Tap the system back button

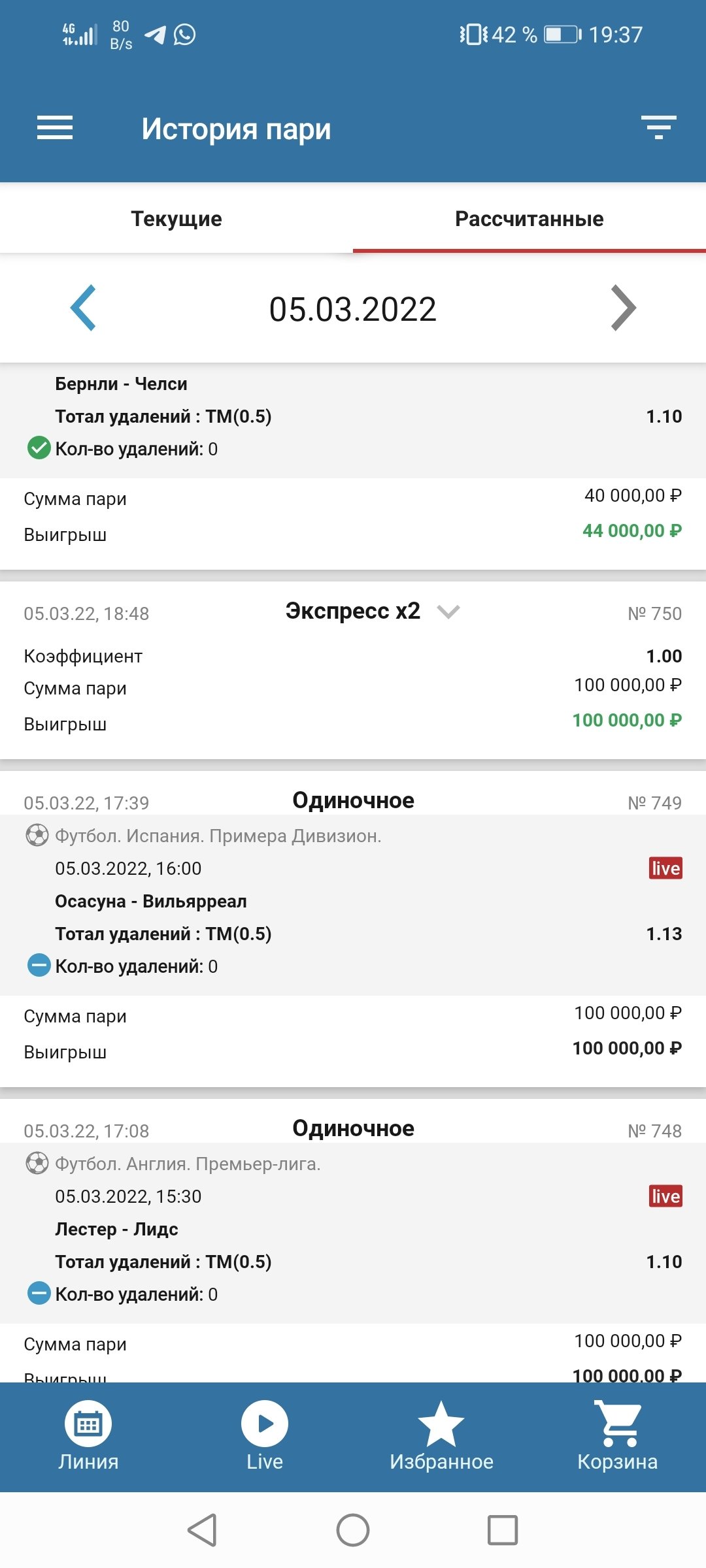203,1530
